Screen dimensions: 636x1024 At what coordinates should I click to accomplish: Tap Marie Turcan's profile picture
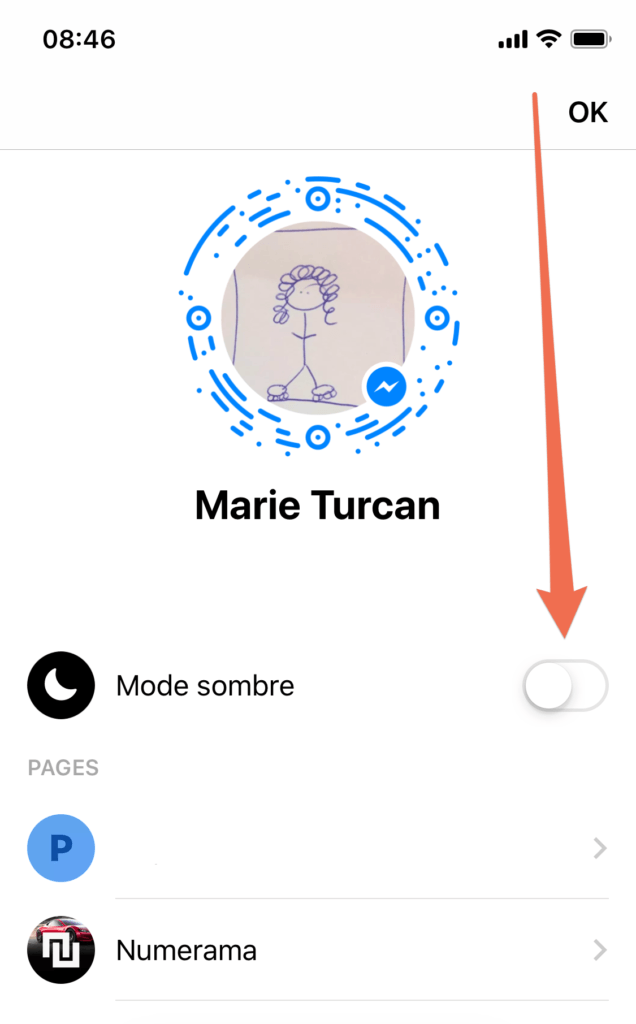click(317, 312)
